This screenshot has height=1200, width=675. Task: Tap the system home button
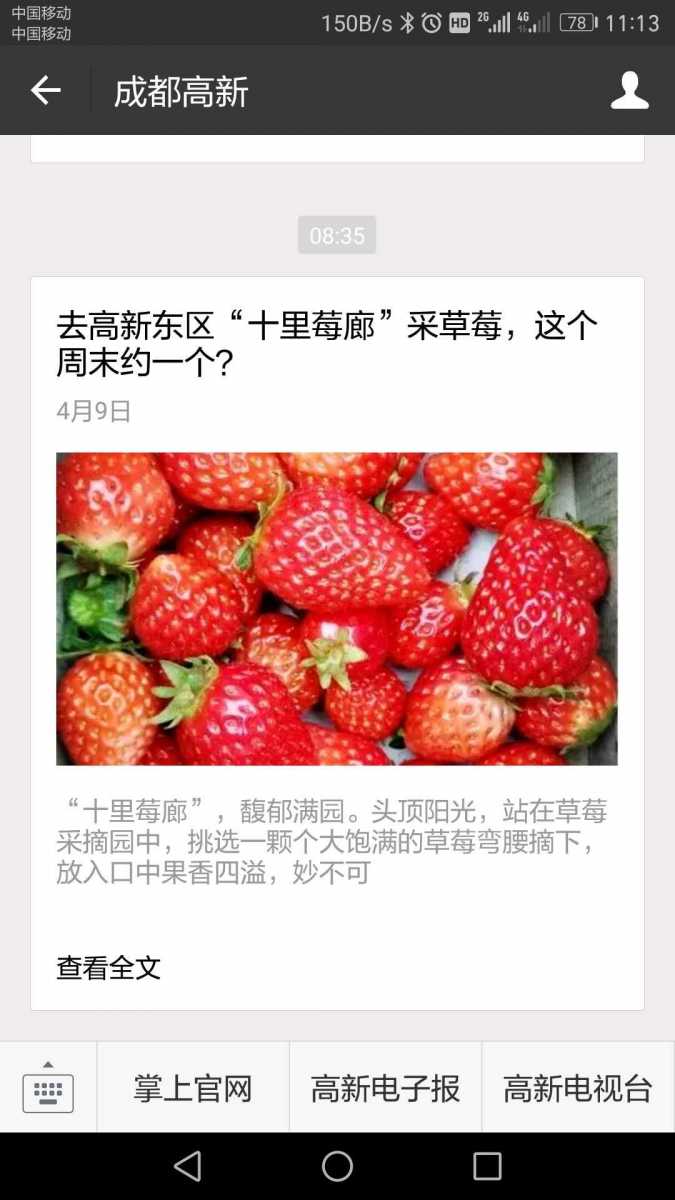[337, 1166]
